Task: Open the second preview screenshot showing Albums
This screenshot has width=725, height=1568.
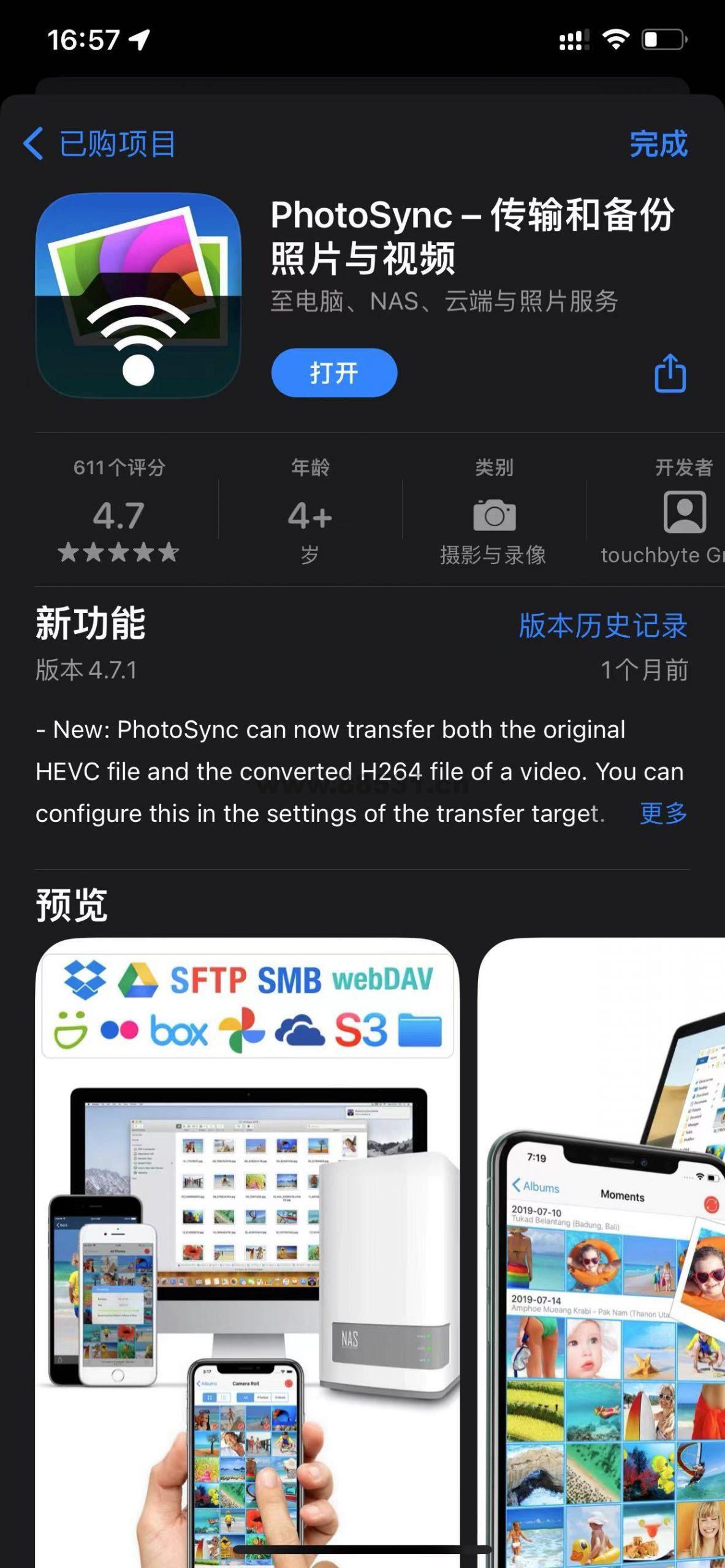Action: tap(601, 1249)
